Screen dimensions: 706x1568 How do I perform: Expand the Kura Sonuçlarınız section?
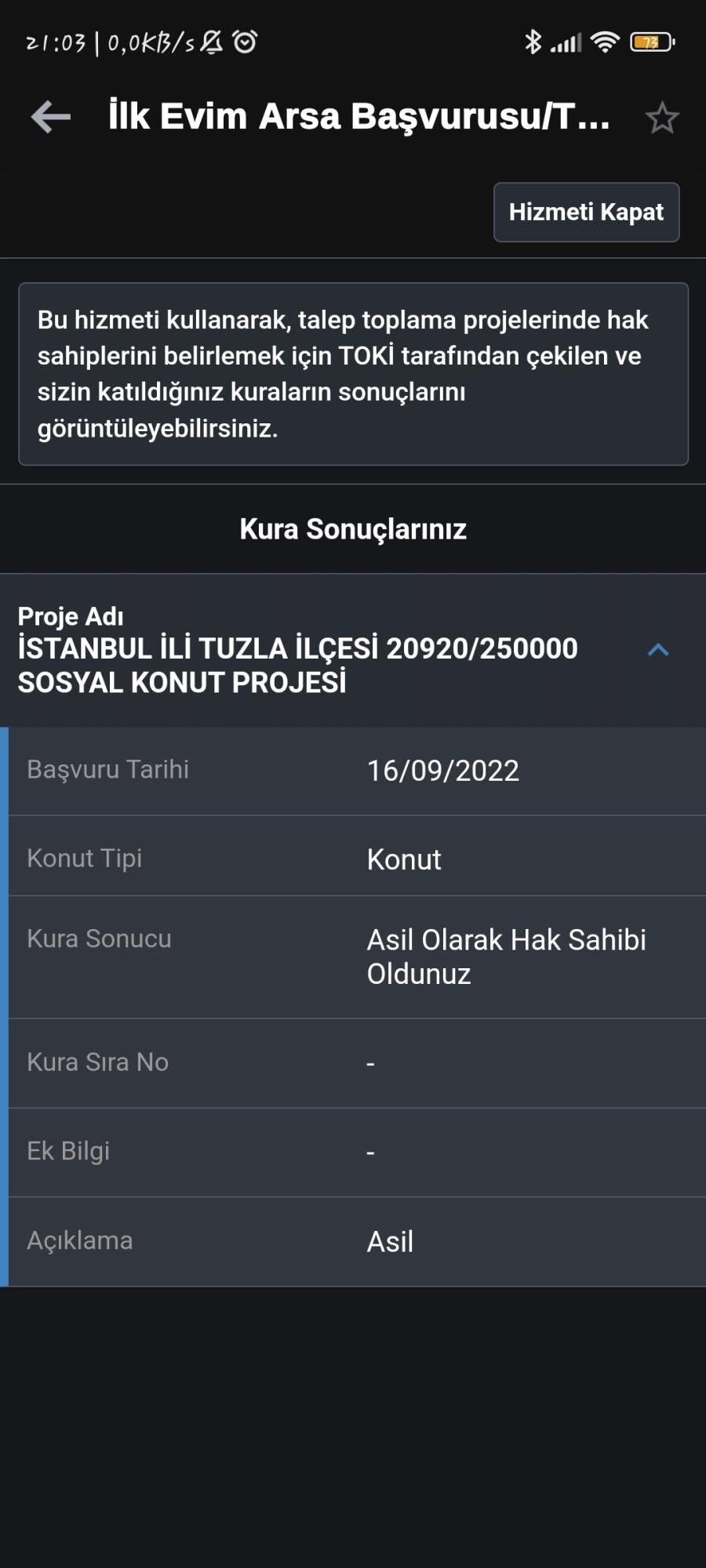click(353, 528)
